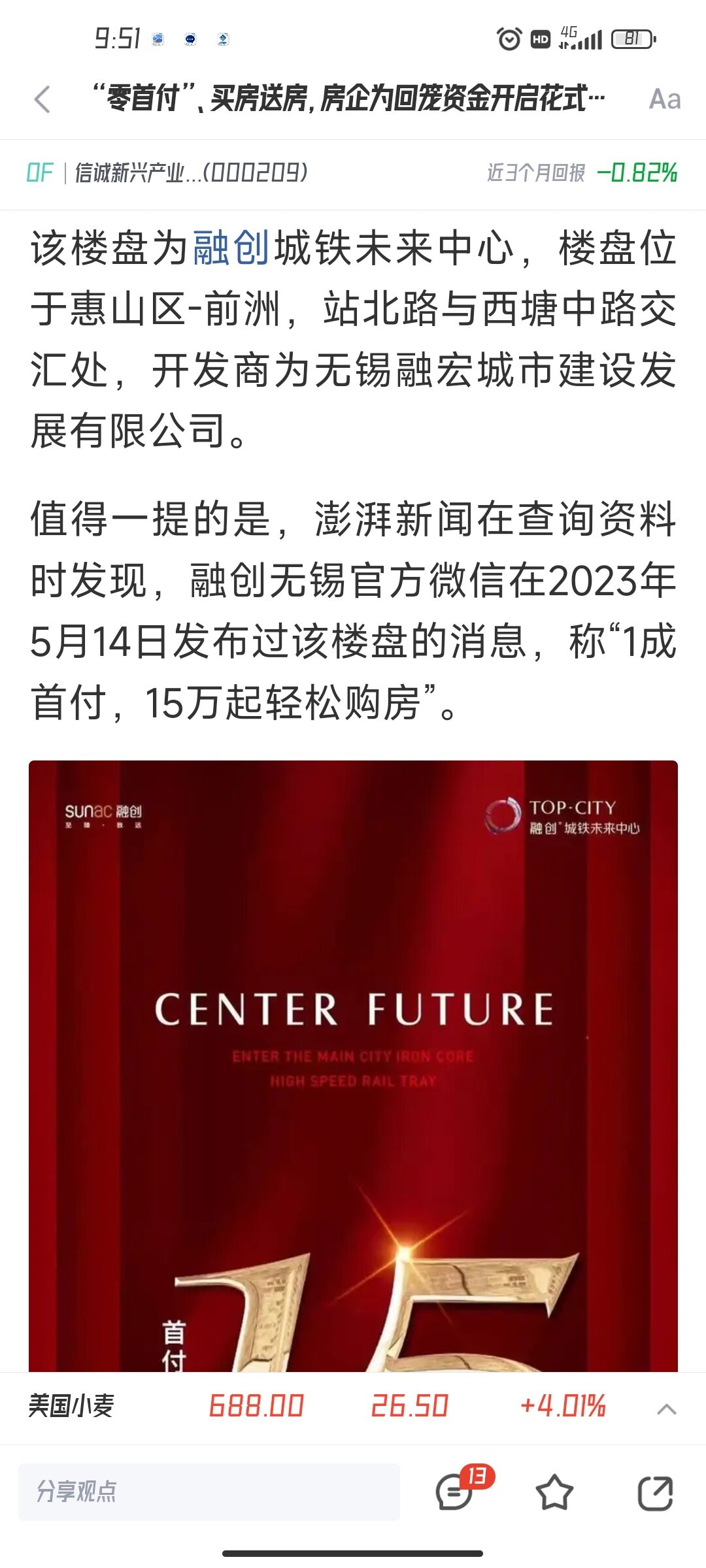Image resolution: width=706 pixels, height=1568 pixels.
Task: Open the 融创 link in the article
Action: click(231, 249)
